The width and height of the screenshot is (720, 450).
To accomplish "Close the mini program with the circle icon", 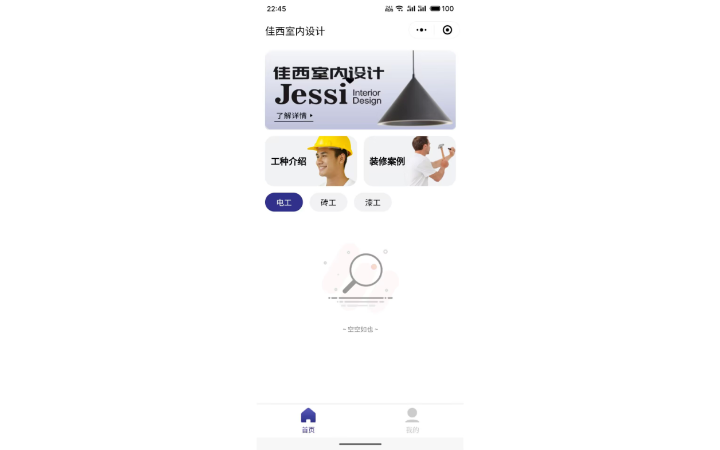I will point(447,30).
